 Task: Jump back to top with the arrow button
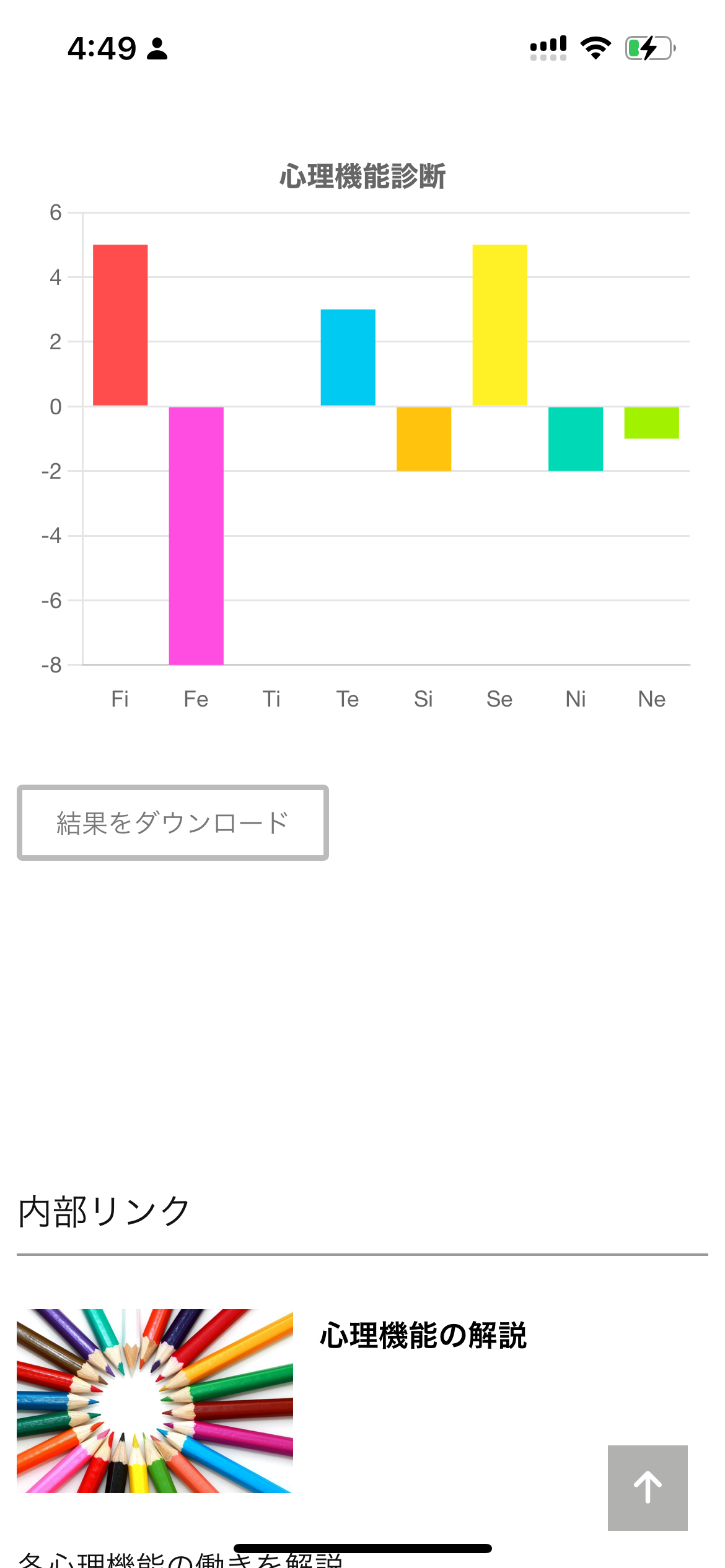tap(648, 1487)
